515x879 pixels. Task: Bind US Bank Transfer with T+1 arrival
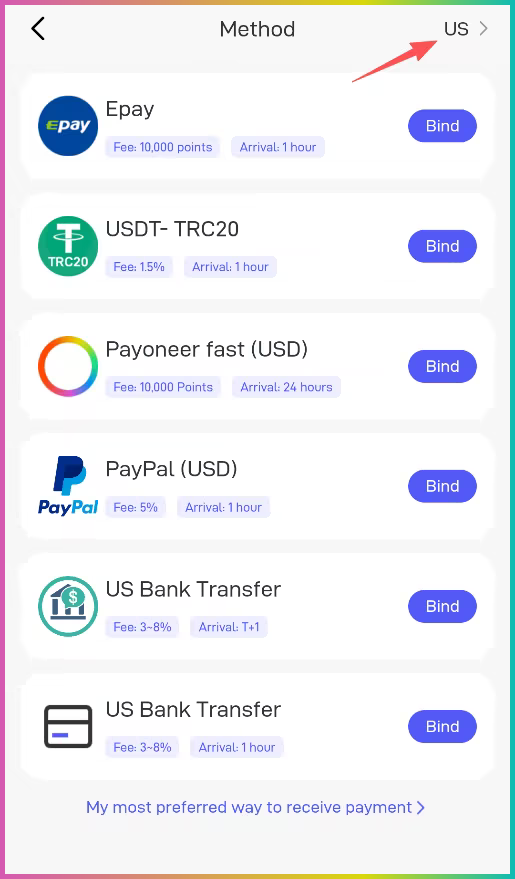click(x=442, y=606)
